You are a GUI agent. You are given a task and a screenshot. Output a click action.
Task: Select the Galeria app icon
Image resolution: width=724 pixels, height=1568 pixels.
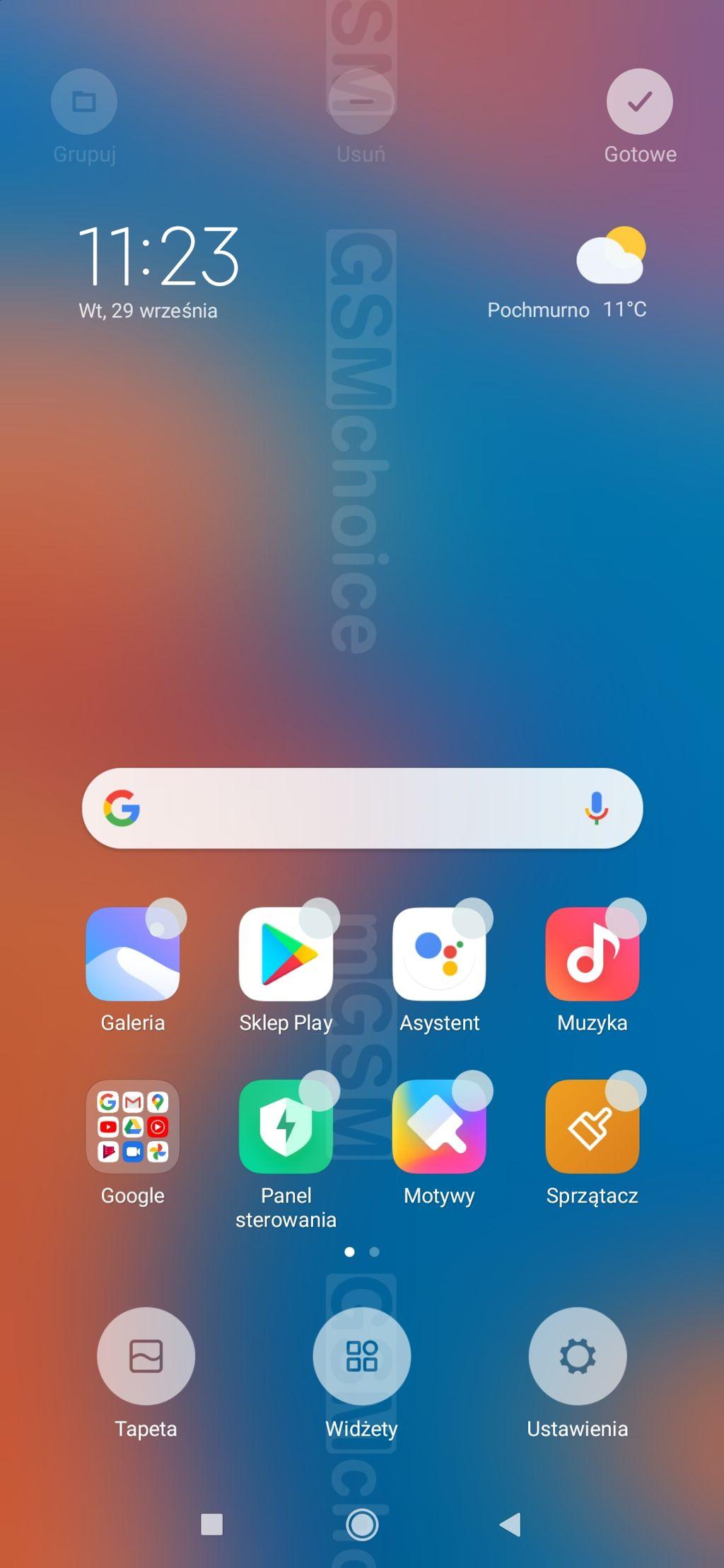coord(132,954)
